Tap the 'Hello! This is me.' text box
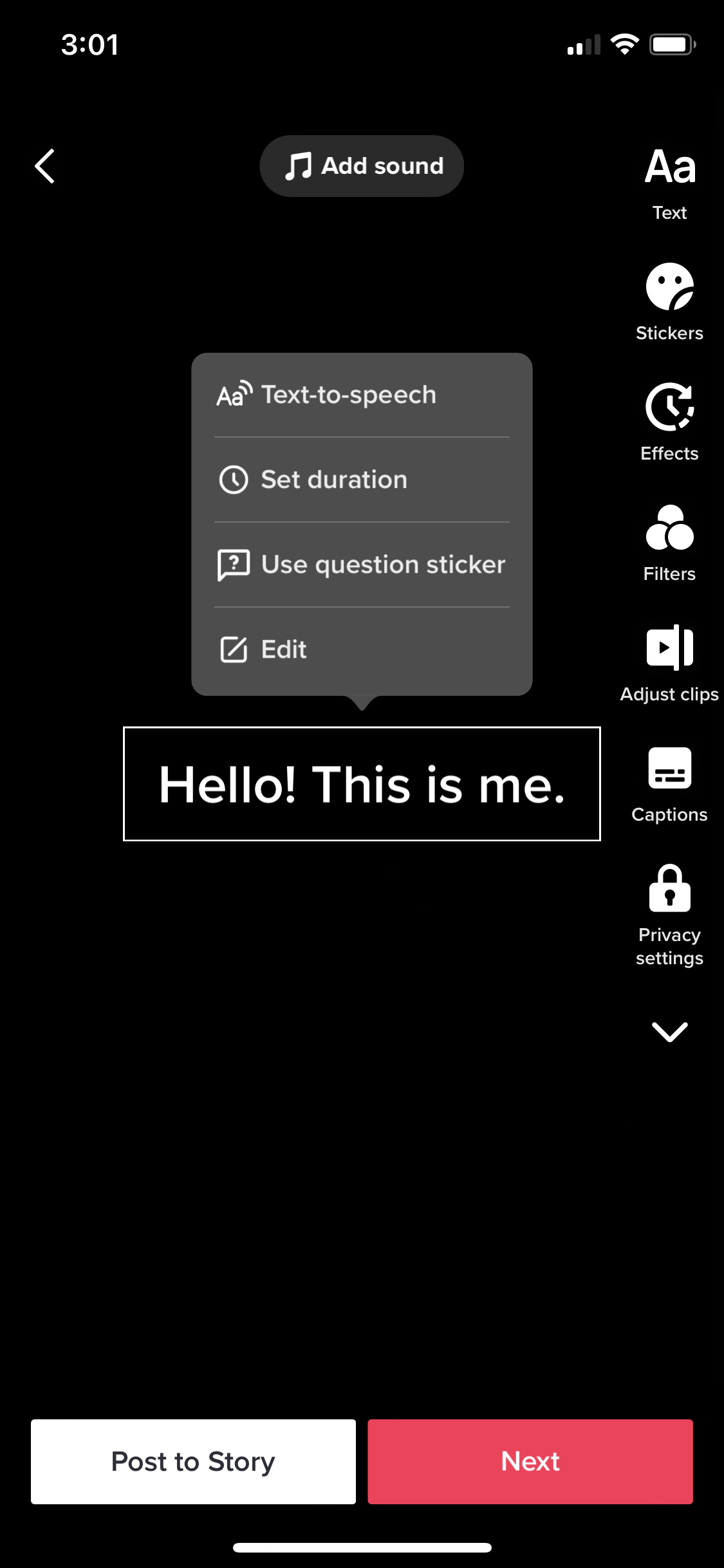 coord(362,784)
